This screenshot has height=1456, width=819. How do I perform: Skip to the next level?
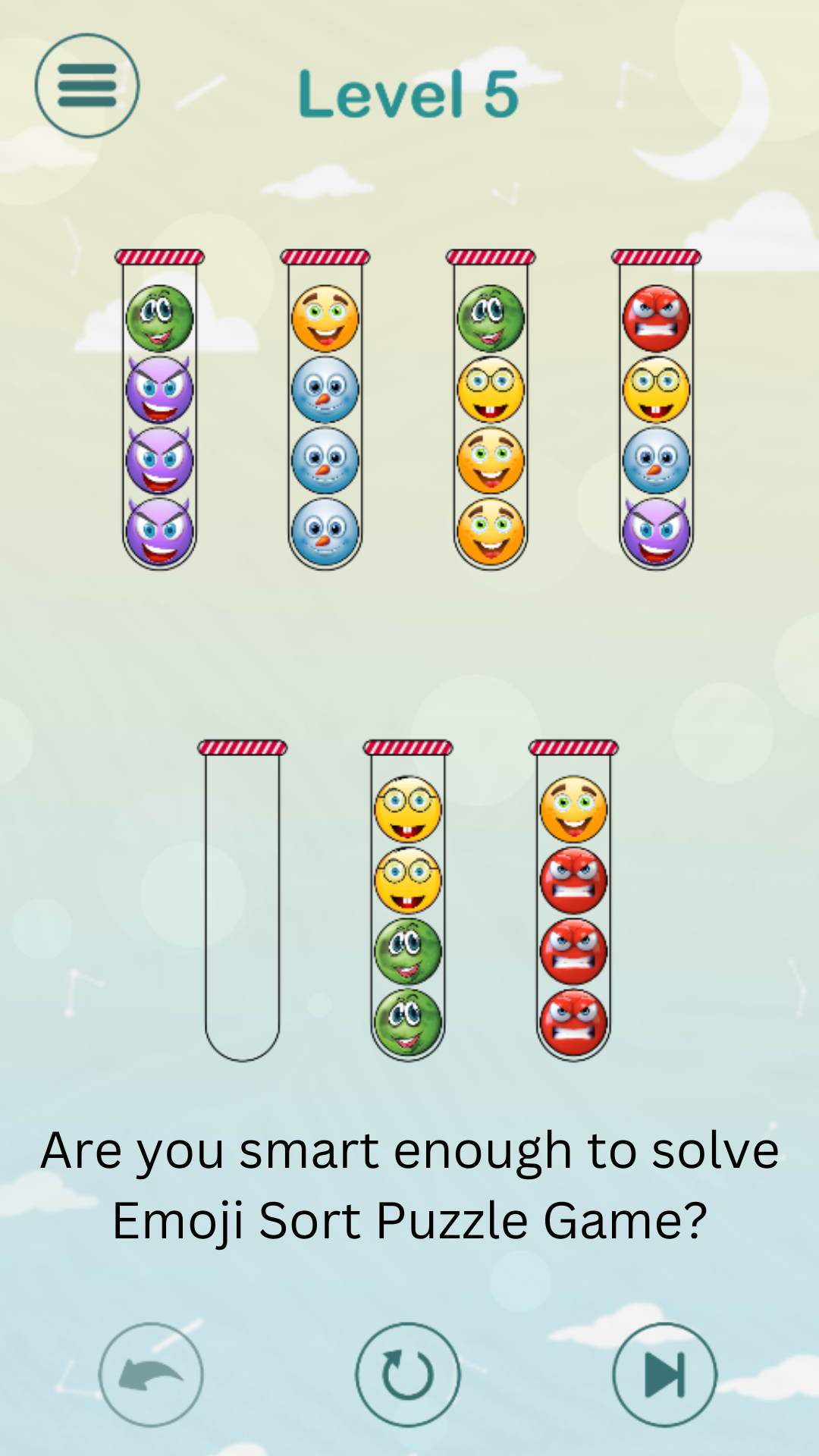tap(664, 1374)
